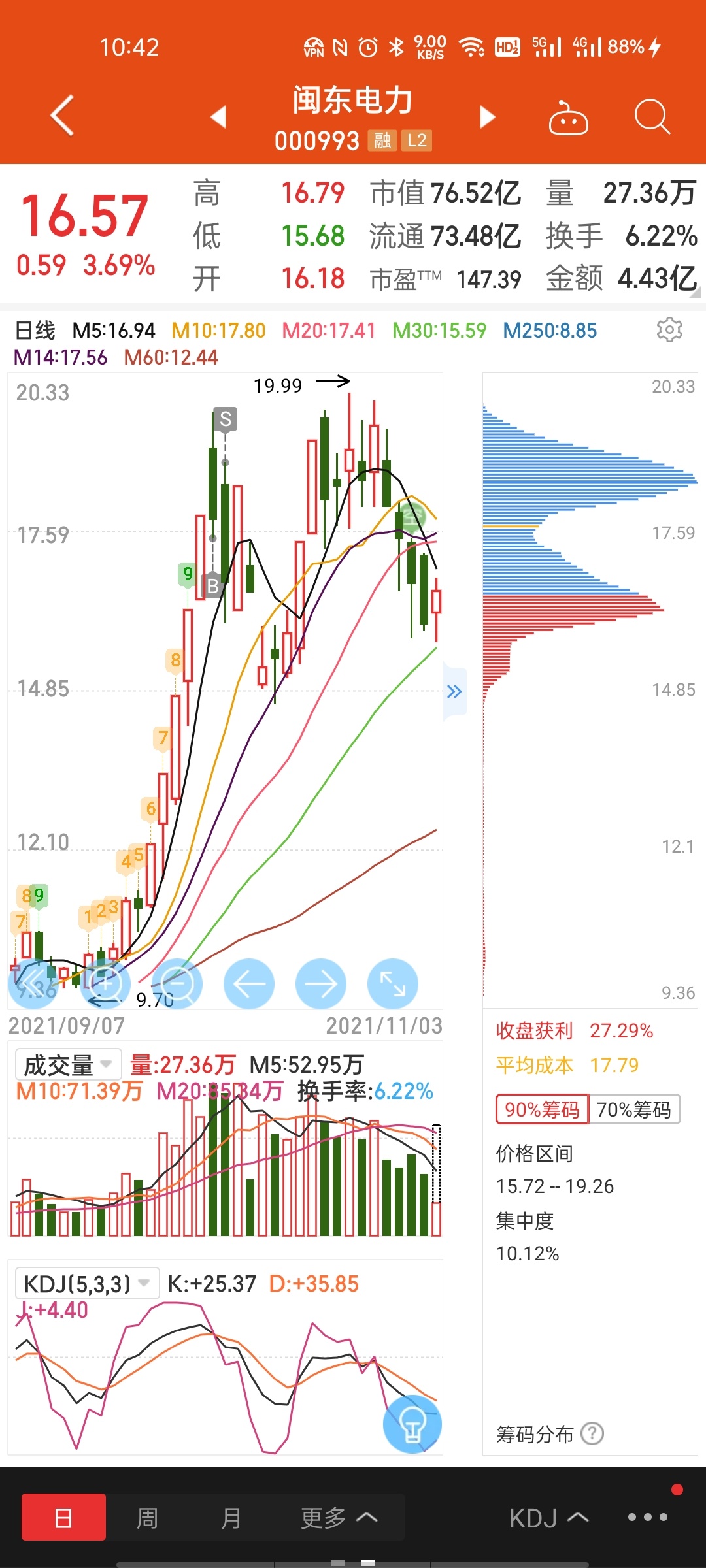Viewport: 706px width, 1568px height.
Task: Open the robot assistant icon
Action: pyautogui.click(x=568, y=118)
